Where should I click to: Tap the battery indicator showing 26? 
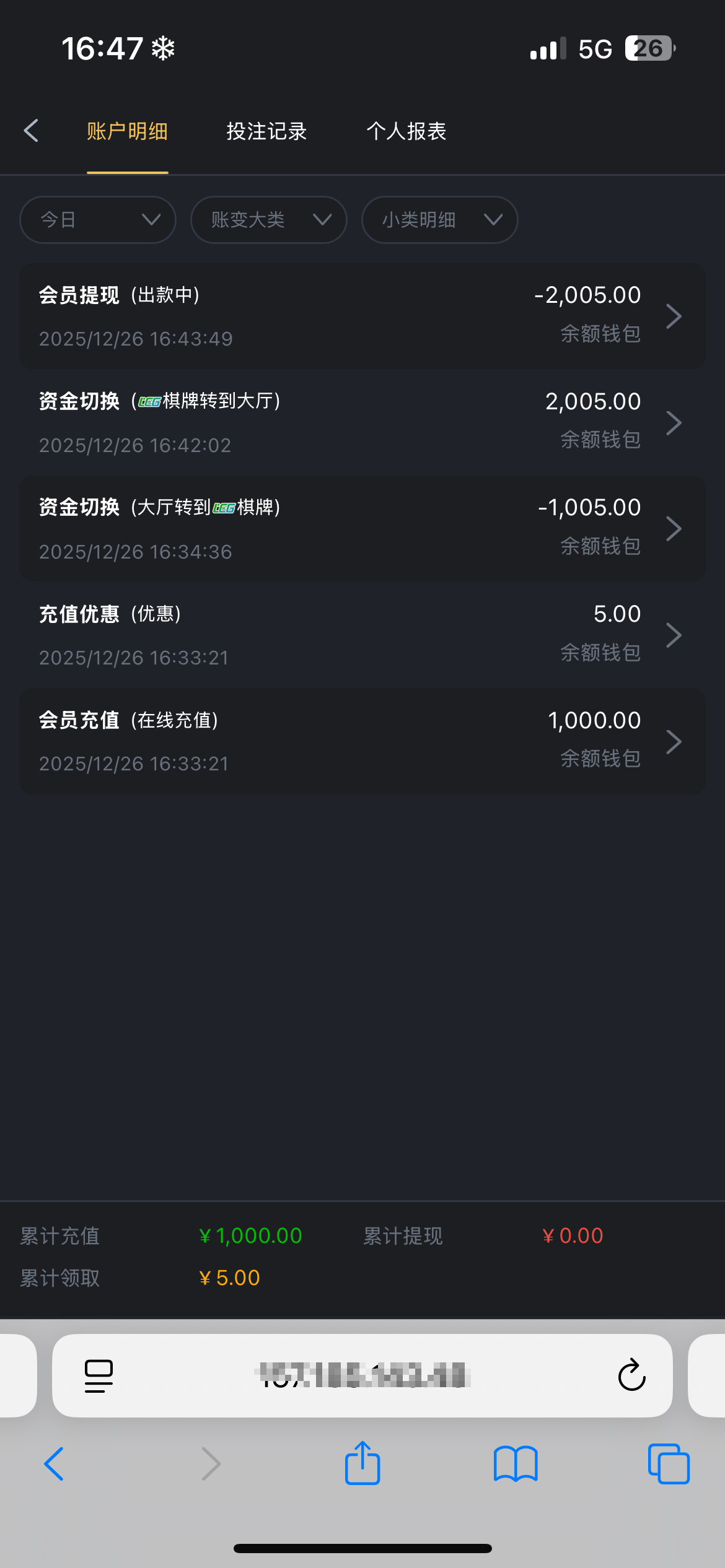pos(649,48)
